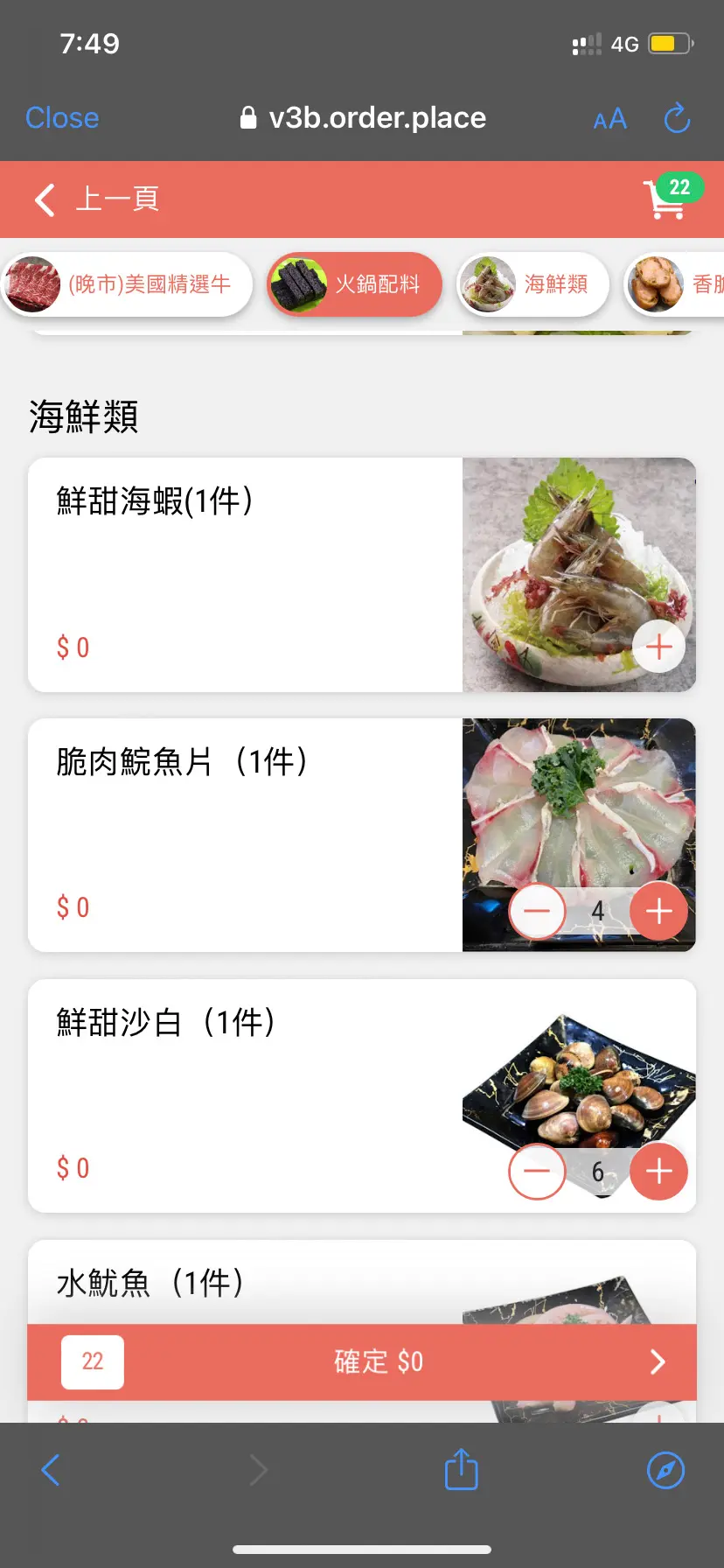Jump to the 海鮮類 category chip
Image resolution: width=724 pixels, height=1568 pixels.
tap(533, 284)
